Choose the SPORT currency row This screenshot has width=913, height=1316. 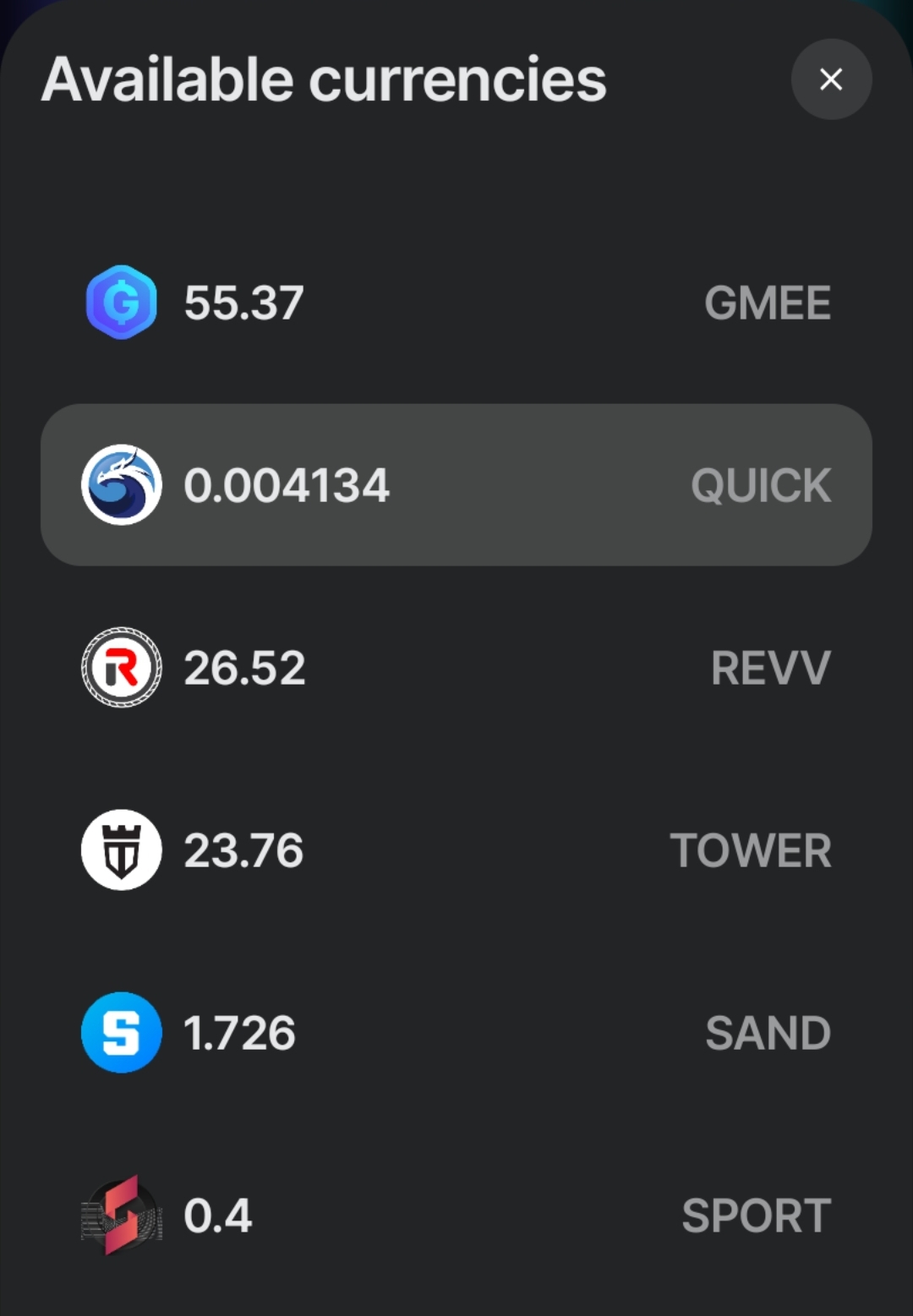point(456,1215)
